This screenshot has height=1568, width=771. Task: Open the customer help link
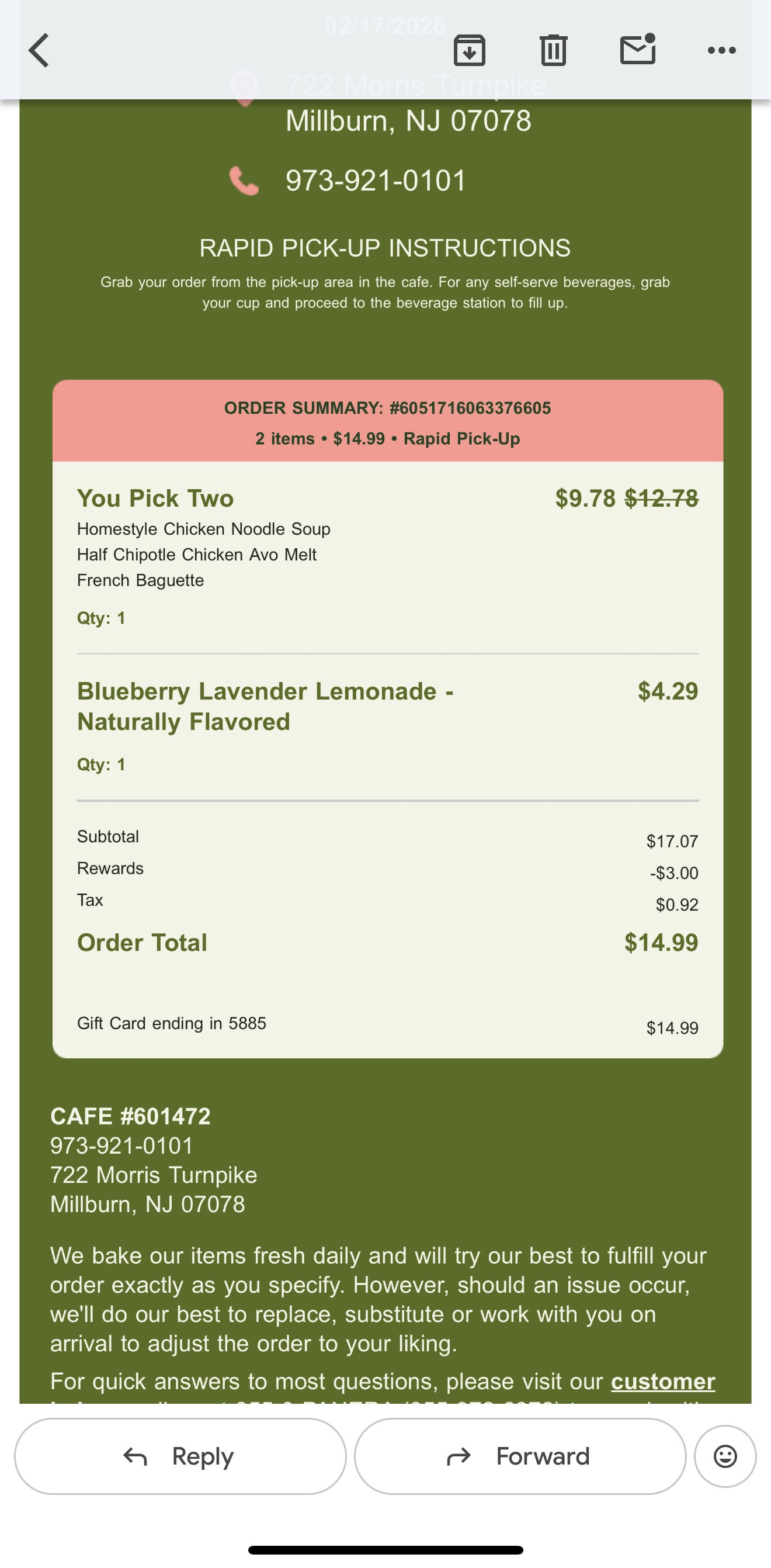662,1382
